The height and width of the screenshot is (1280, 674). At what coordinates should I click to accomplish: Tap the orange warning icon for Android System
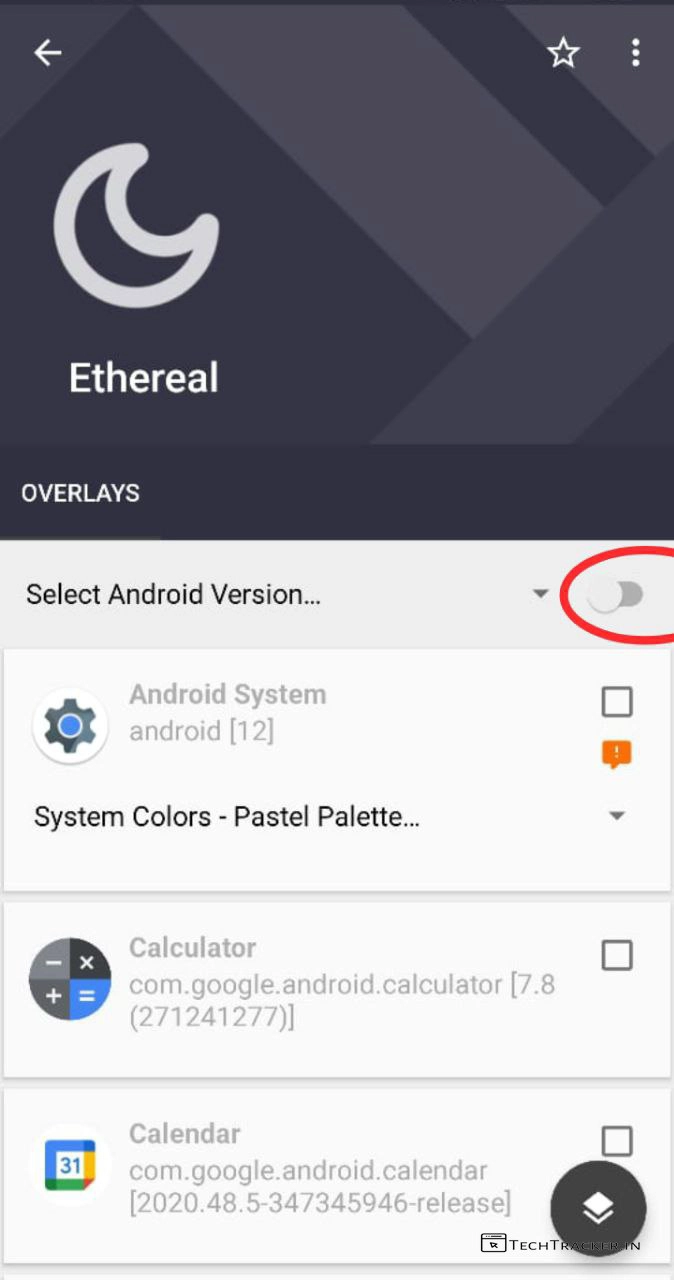point(617,754)
